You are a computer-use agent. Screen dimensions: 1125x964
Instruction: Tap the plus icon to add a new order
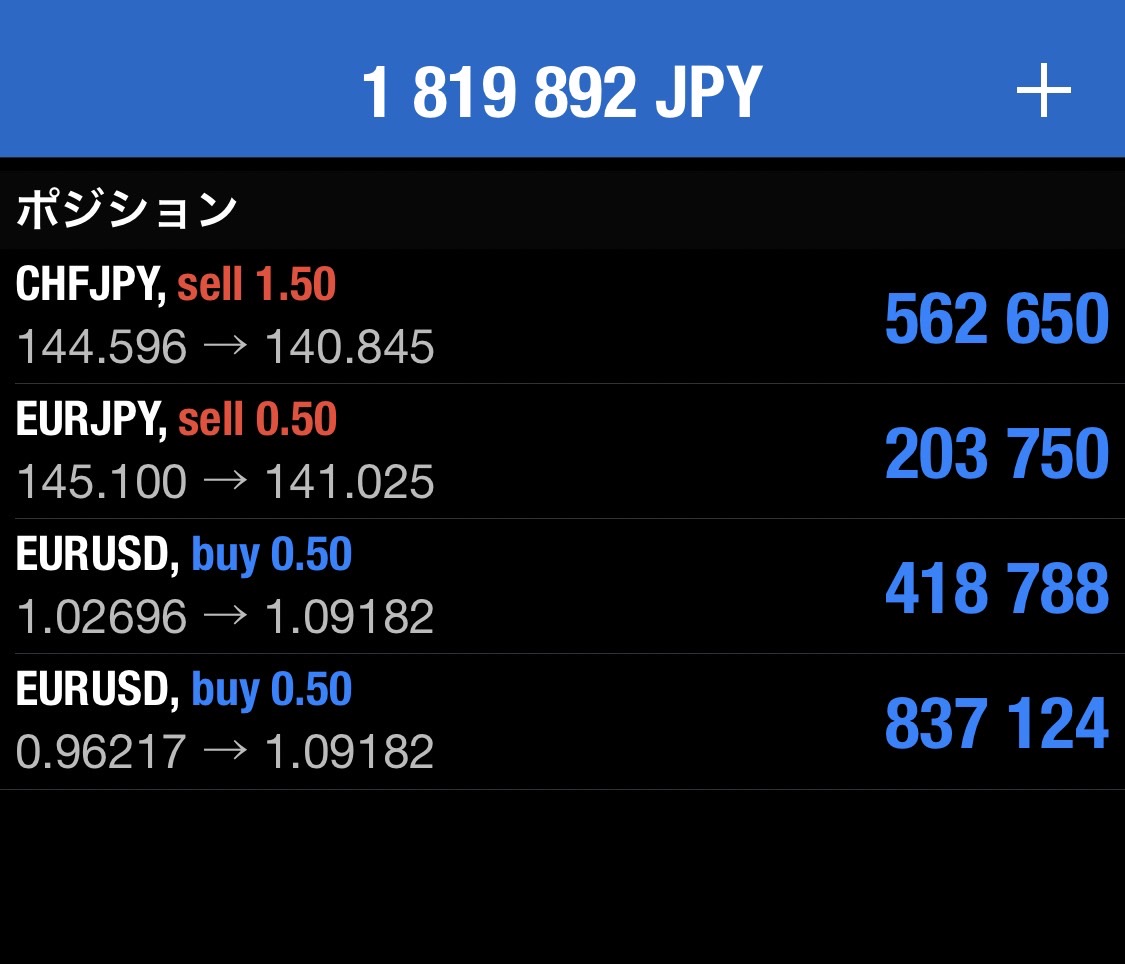[1043, 91]
